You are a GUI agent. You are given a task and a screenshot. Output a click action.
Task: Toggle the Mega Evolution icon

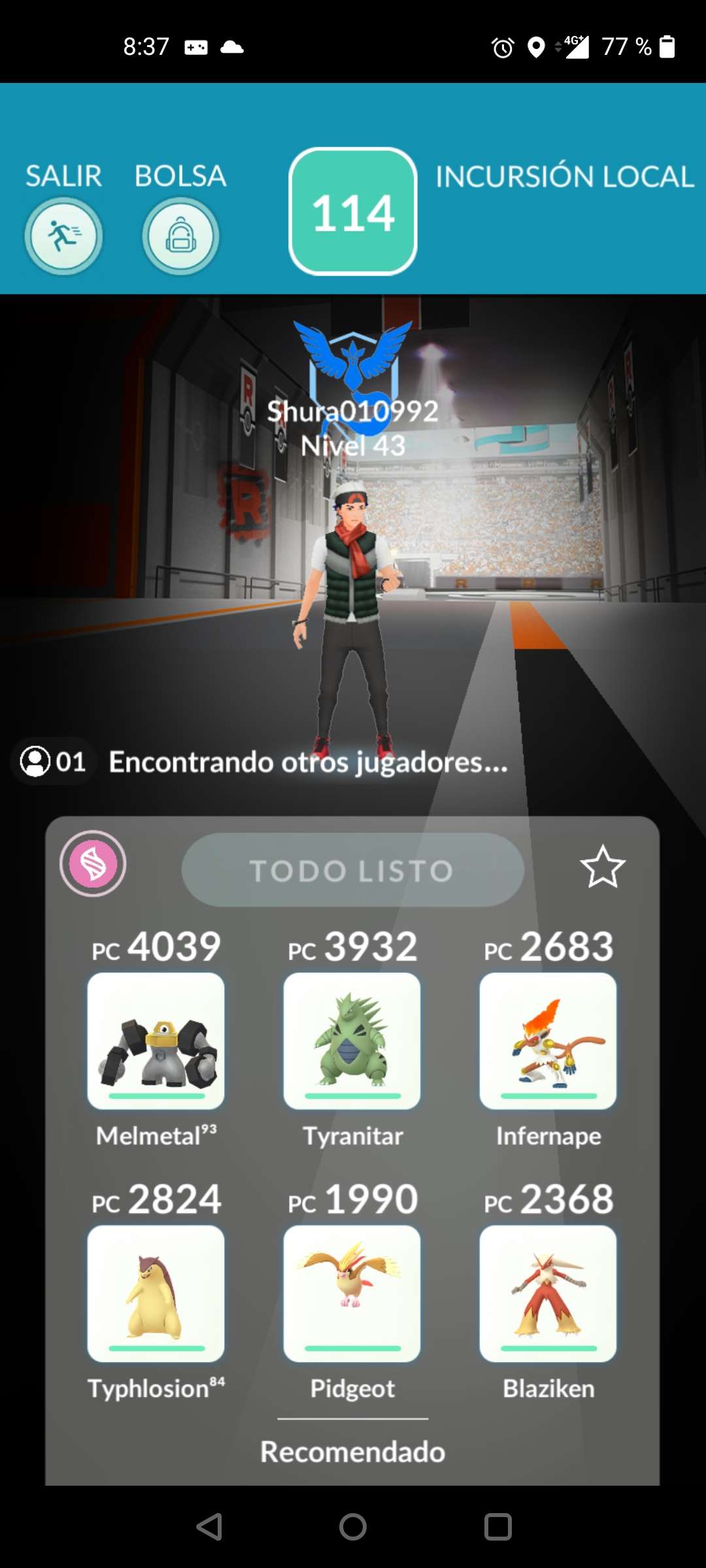93,864
